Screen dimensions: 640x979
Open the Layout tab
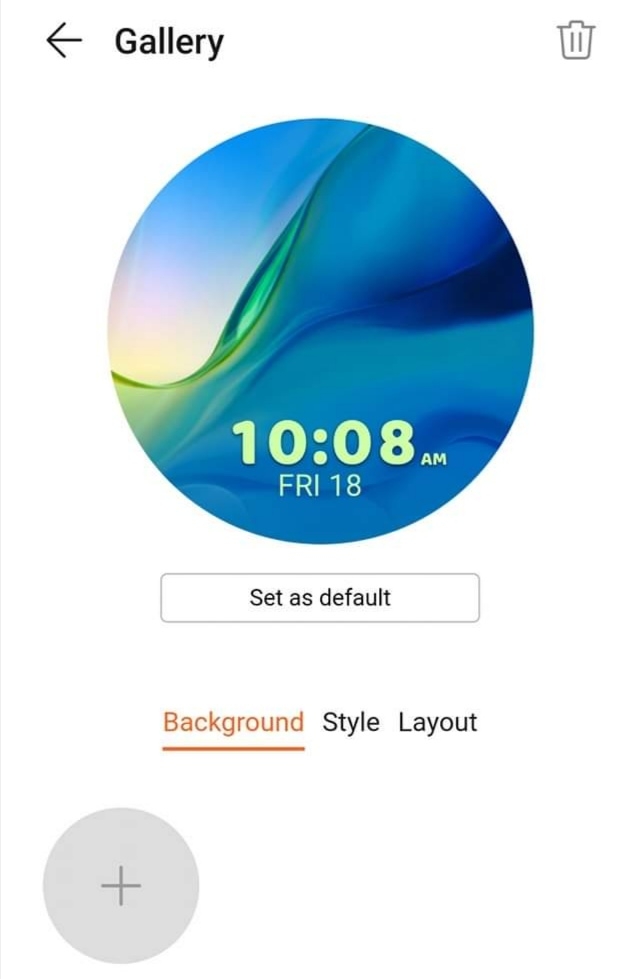click(438, 722)
